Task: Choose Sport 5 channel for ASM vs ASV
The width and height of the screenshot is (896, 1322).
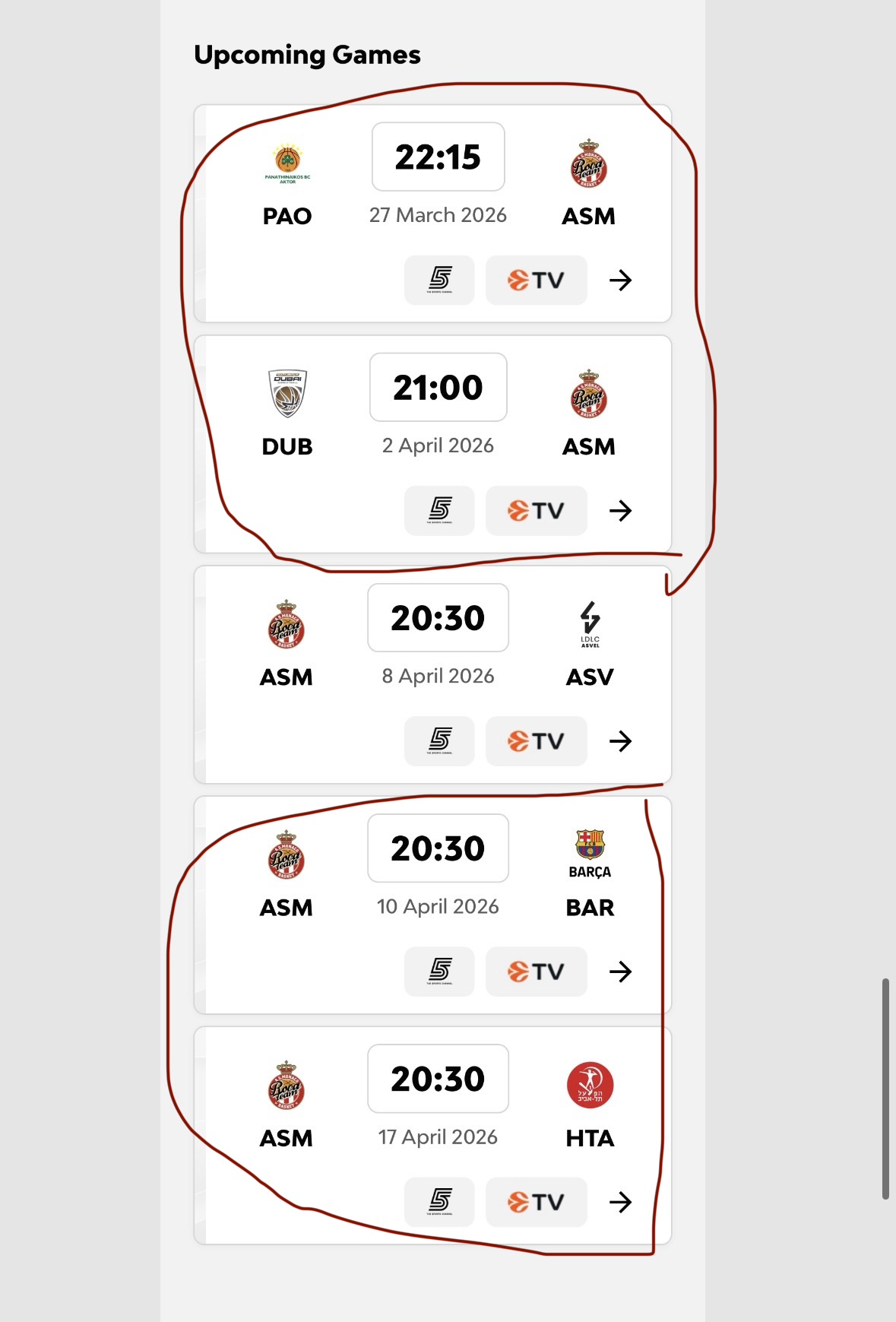Action: [439, 741]
